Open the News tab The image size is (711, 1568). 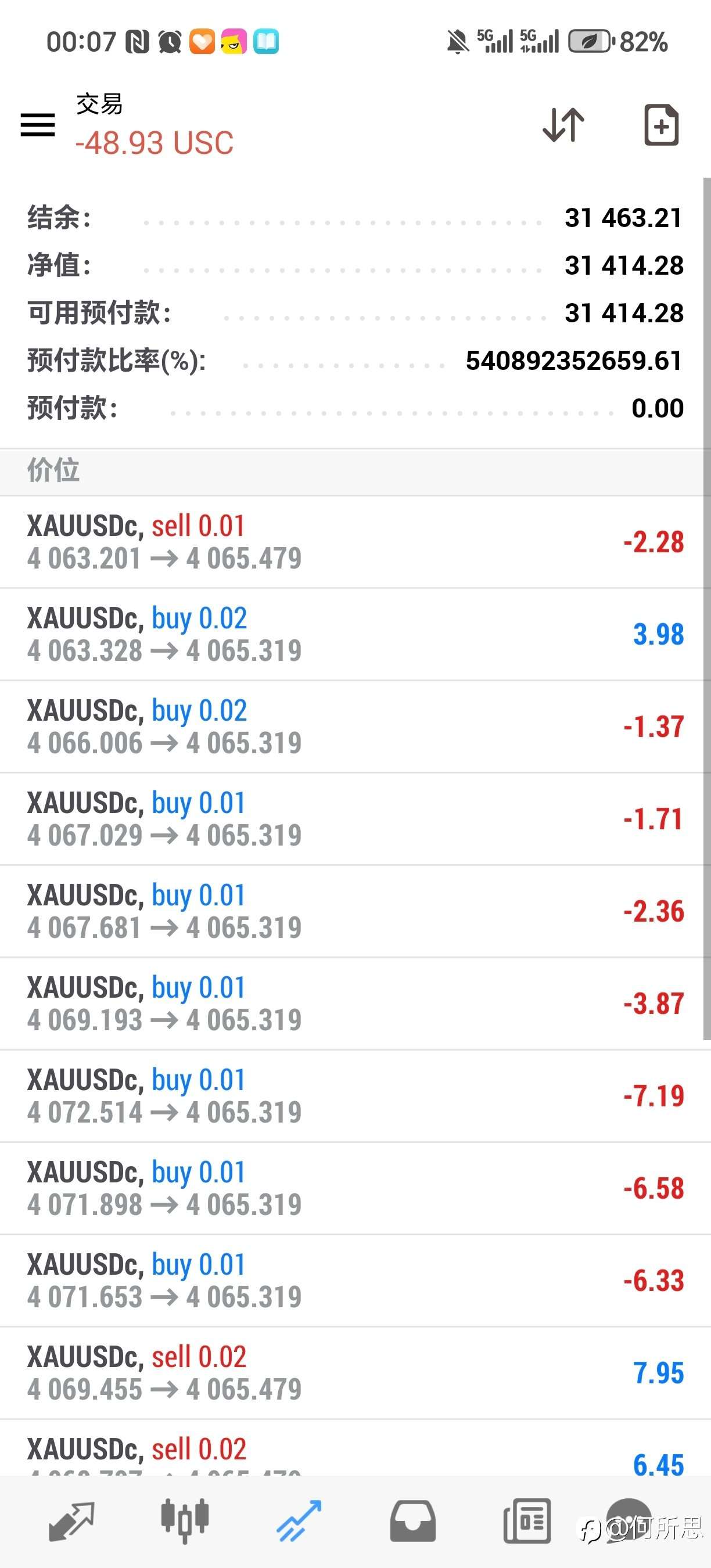527,1521
